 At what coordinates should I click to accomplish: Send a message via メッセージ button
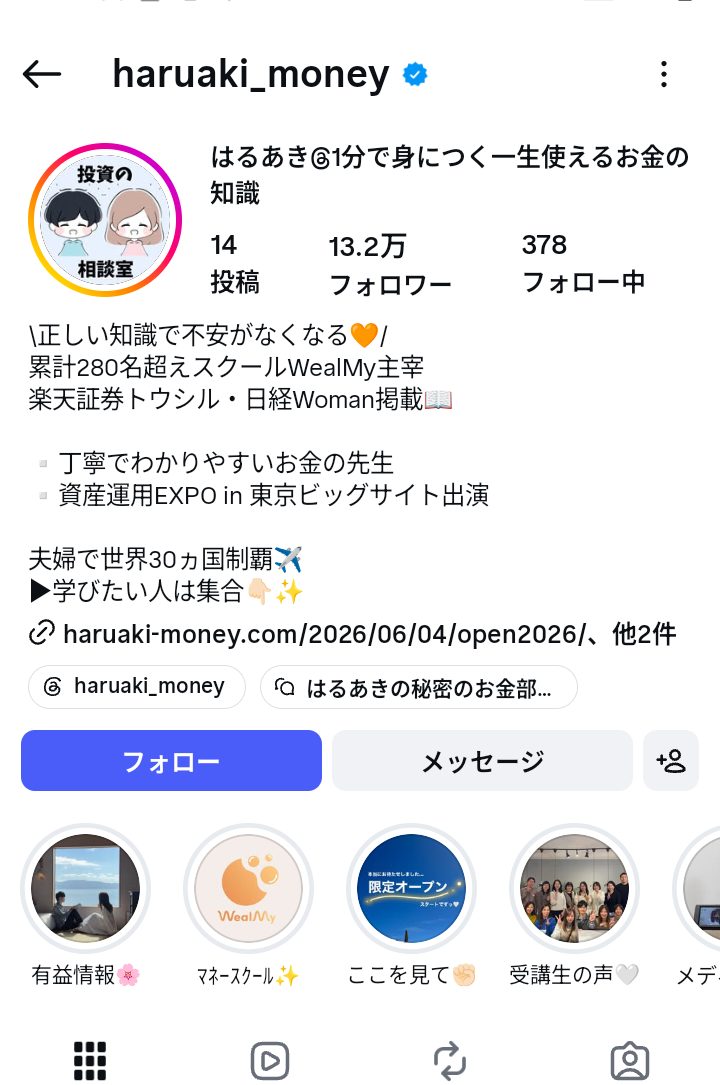(482, 760)
